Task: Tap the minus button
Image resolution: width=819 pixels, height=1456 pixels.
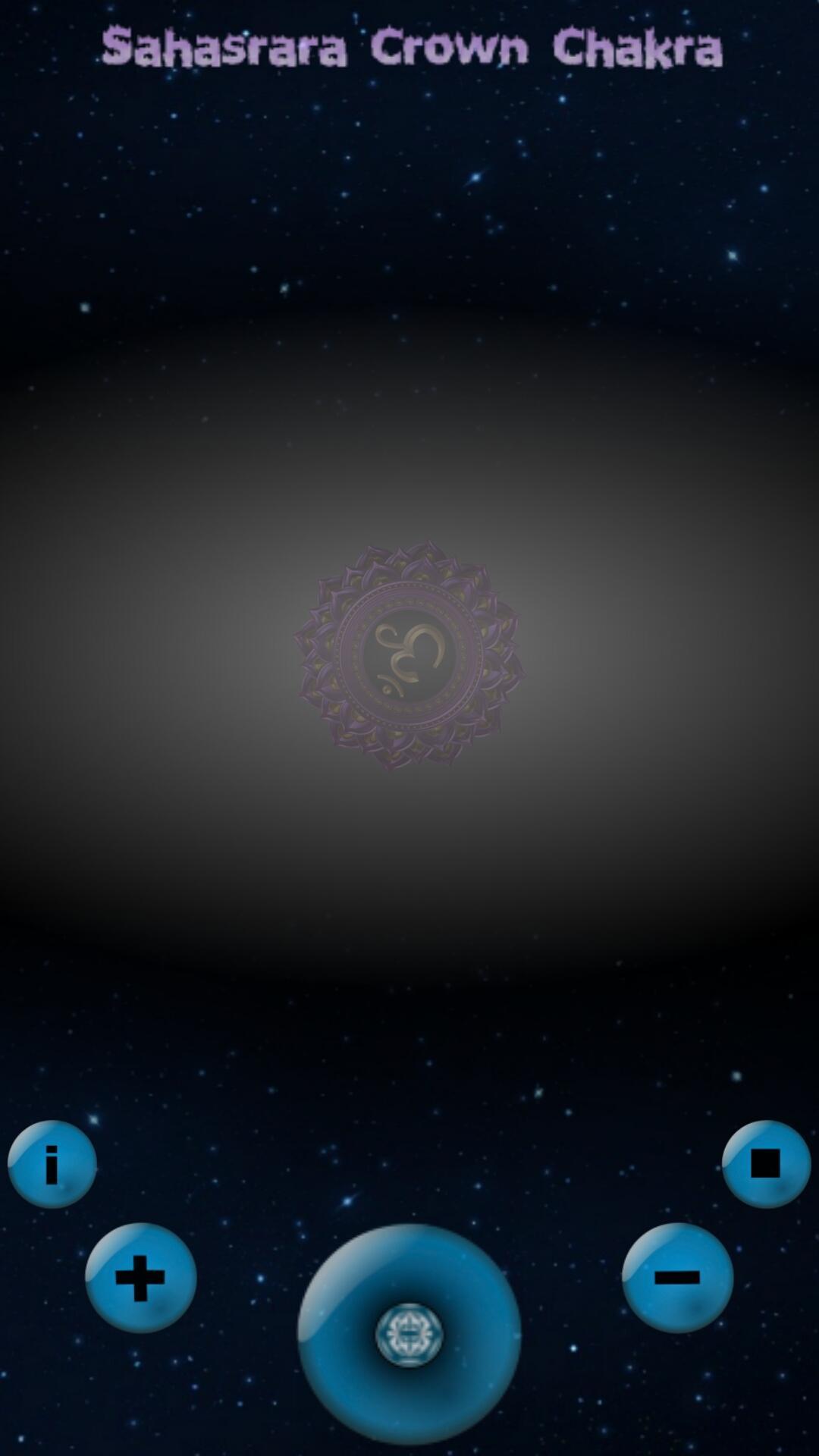Action: click(x=677, y=1278)
